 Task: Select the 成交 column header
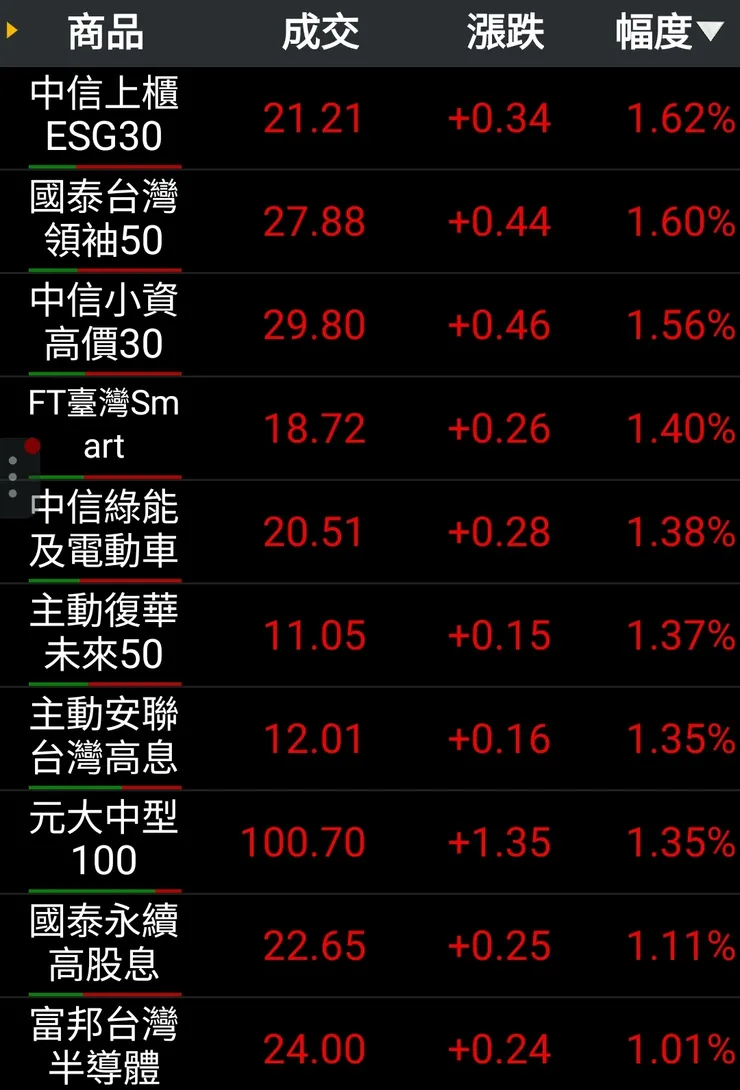(322, 31)
